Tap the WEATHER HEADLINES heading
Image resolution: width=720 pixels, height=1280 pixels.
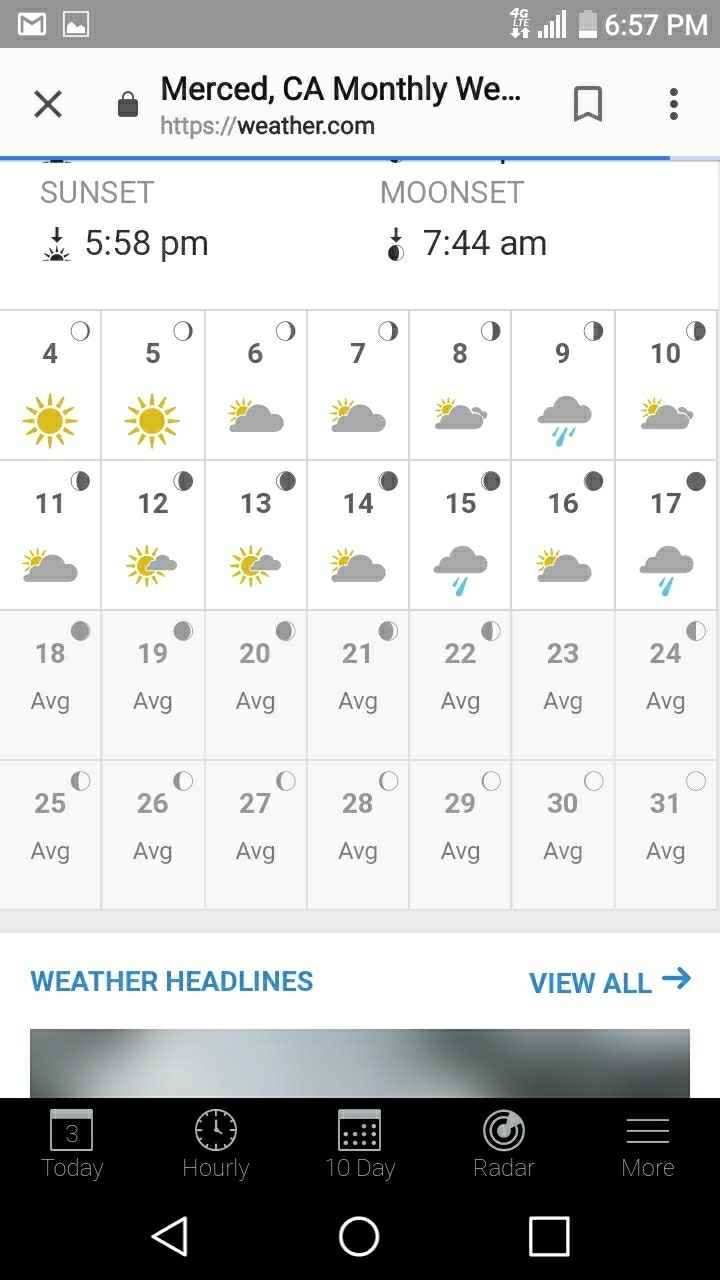click(170, 981)
